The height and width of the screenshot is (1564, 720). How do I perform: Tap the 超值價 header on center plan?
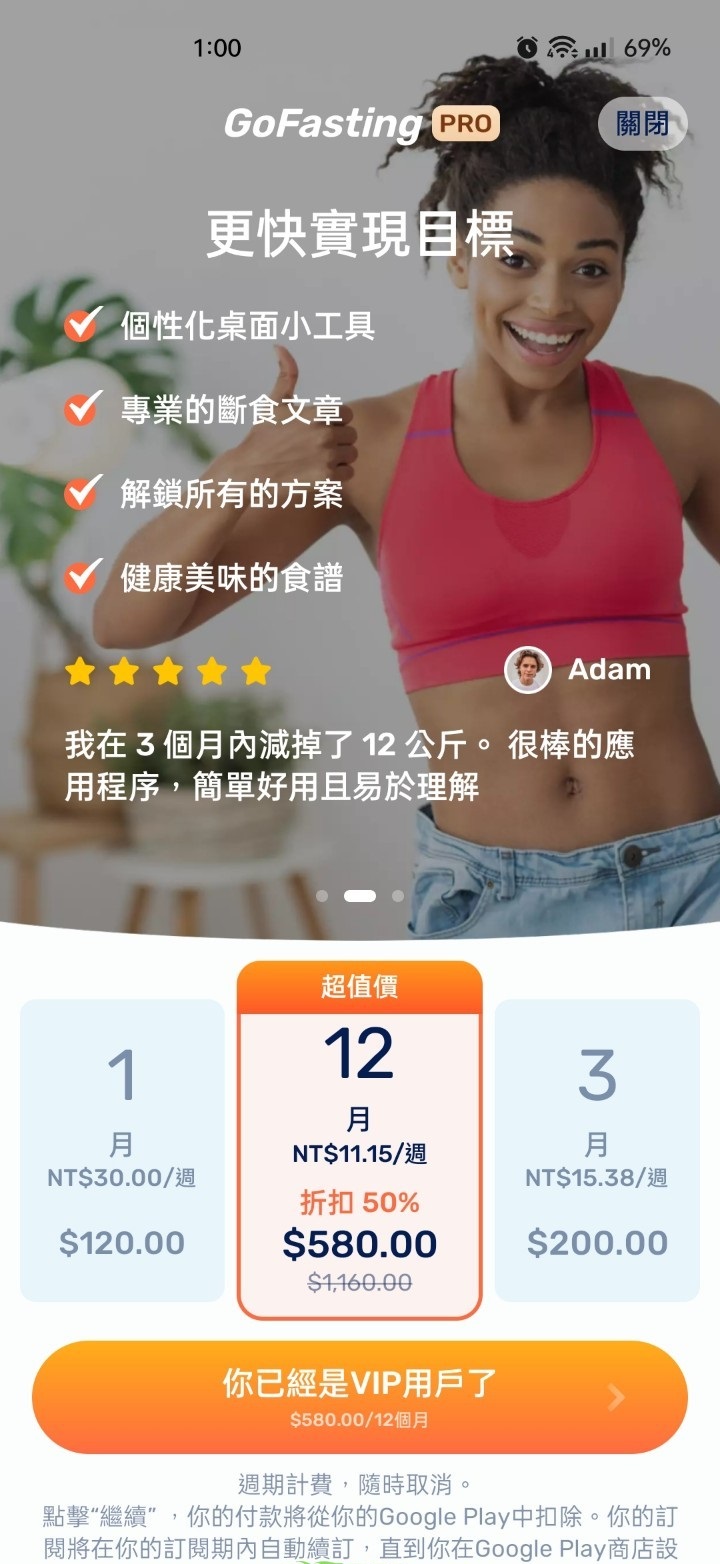pyautogui.click(x=360, y=986)
